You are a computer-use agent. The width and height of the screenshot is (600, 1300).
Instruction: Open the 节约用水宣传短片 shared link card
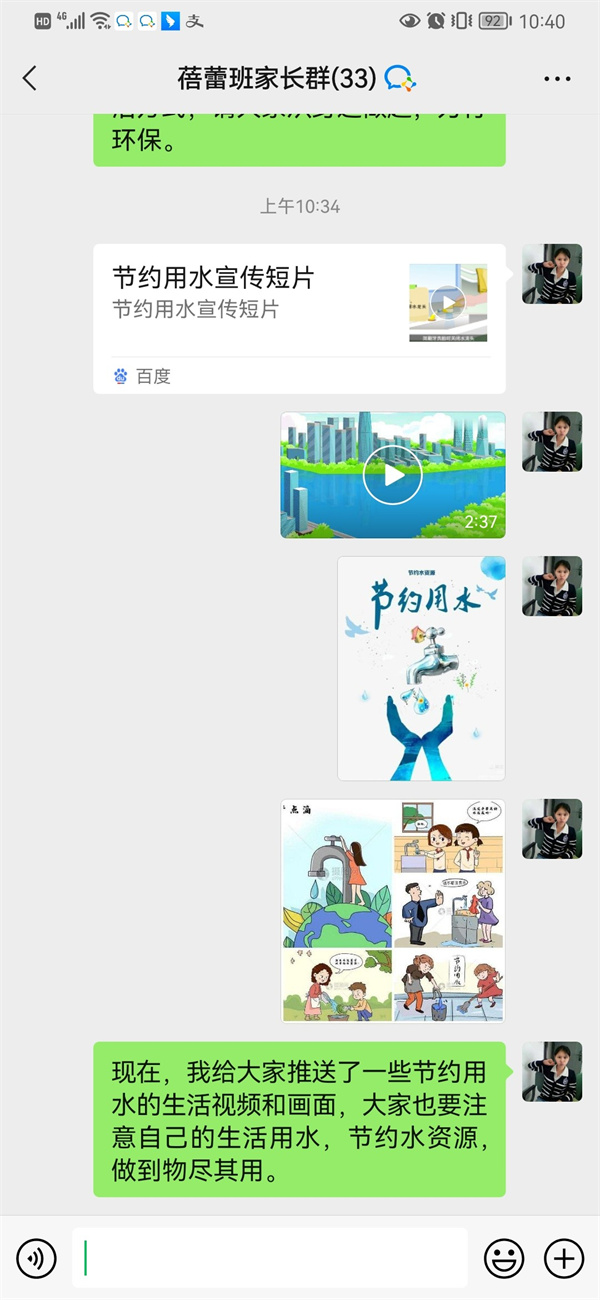299,318
